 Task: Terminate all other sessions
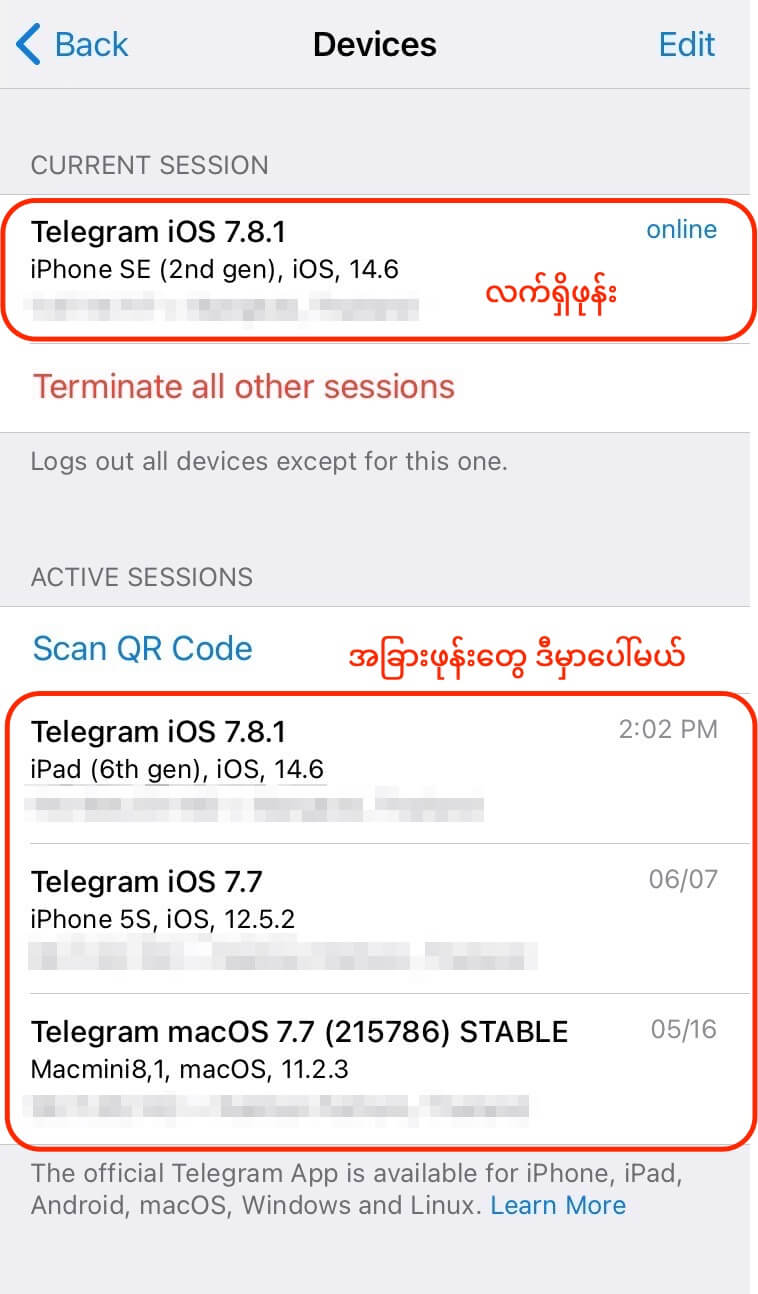244,387
